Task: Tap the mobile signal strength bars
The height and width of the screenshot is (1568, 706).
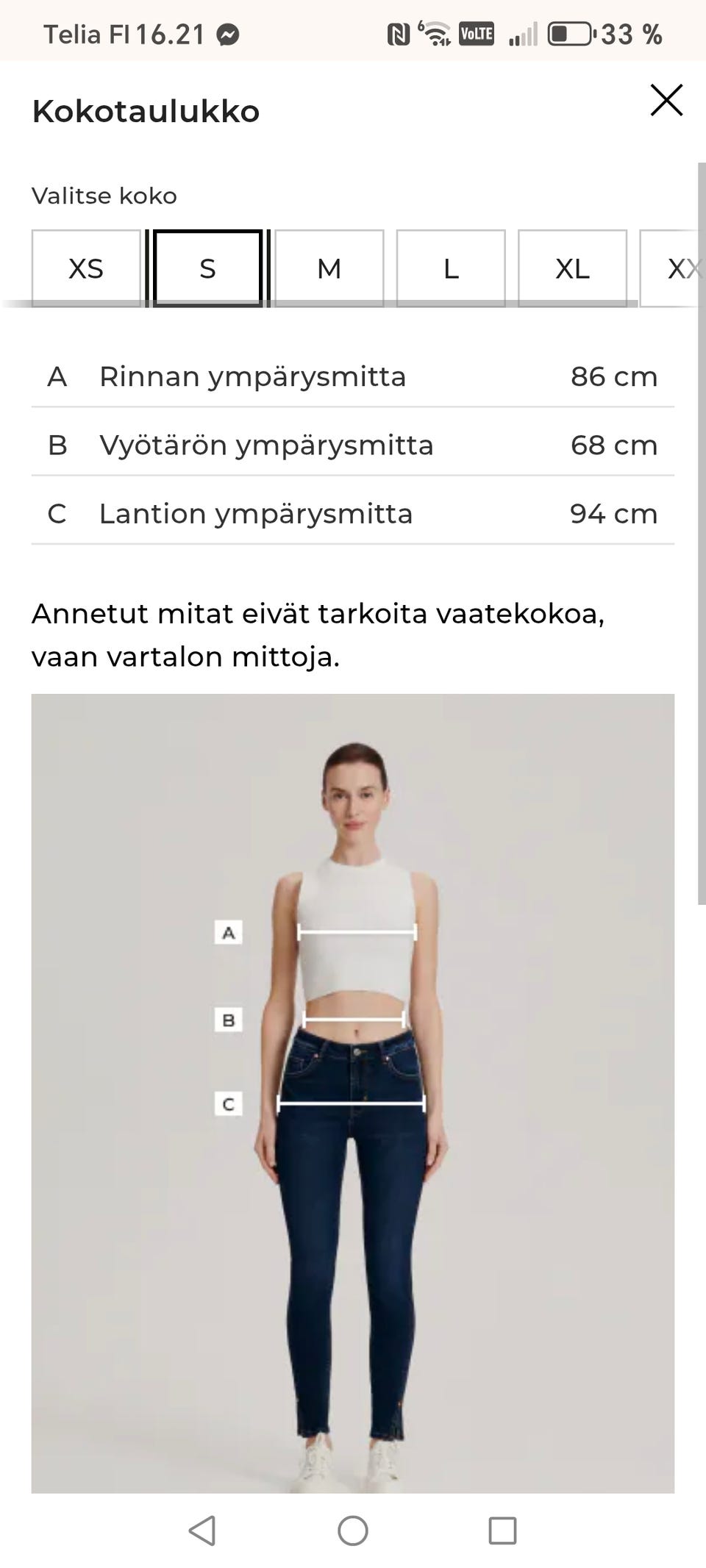Action: [x=524, y=32]
